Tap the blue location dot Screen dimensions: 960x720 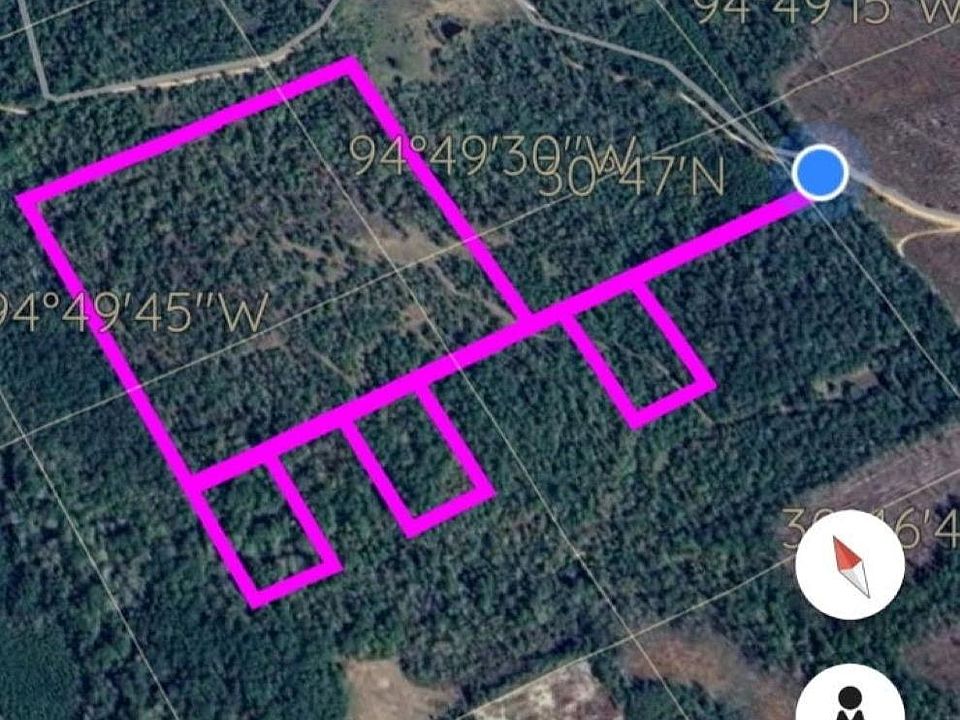(x=820, y=172)
